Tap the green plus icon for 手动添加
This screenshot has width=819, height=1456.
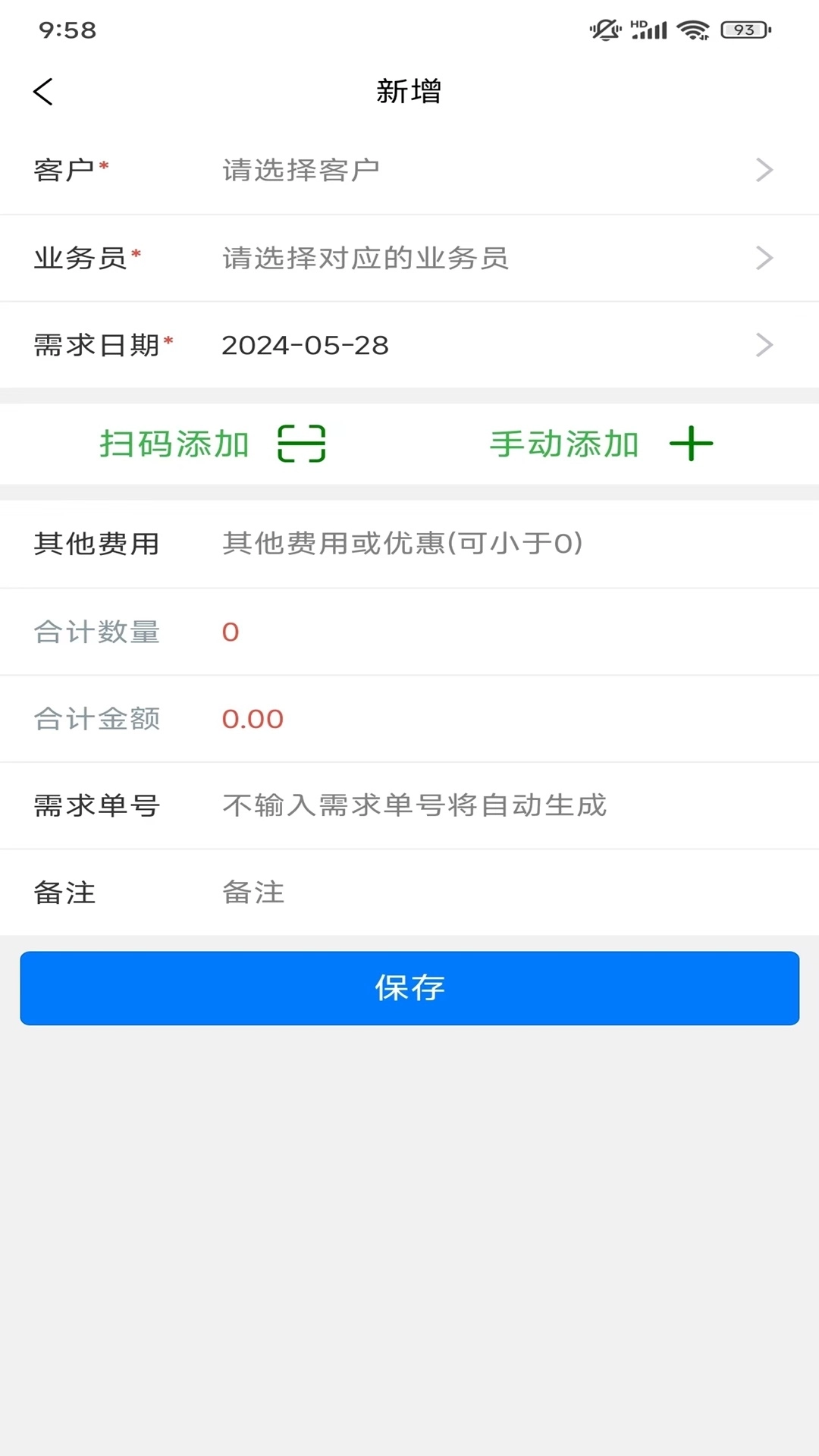coord(692,444)
